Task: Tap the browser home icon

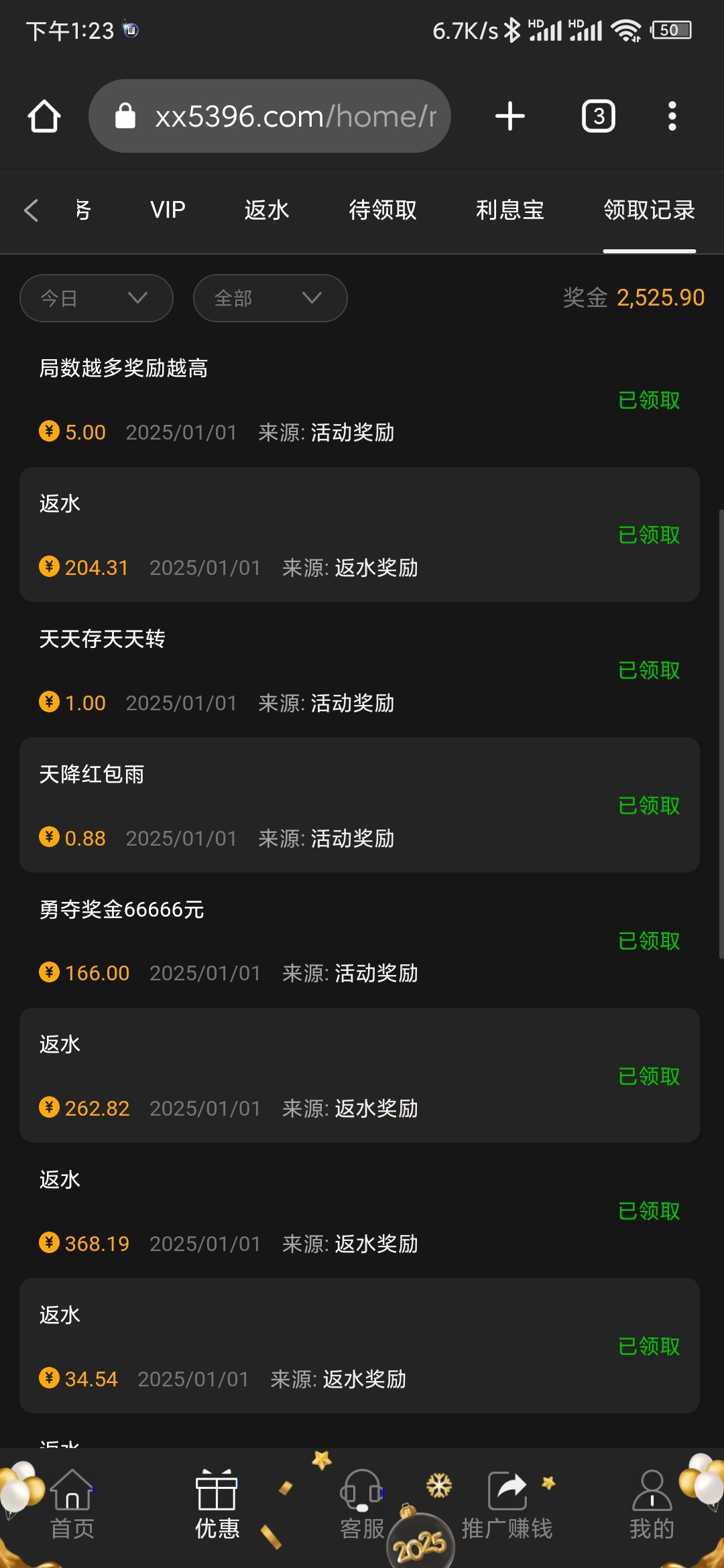Action: [44, 117]
